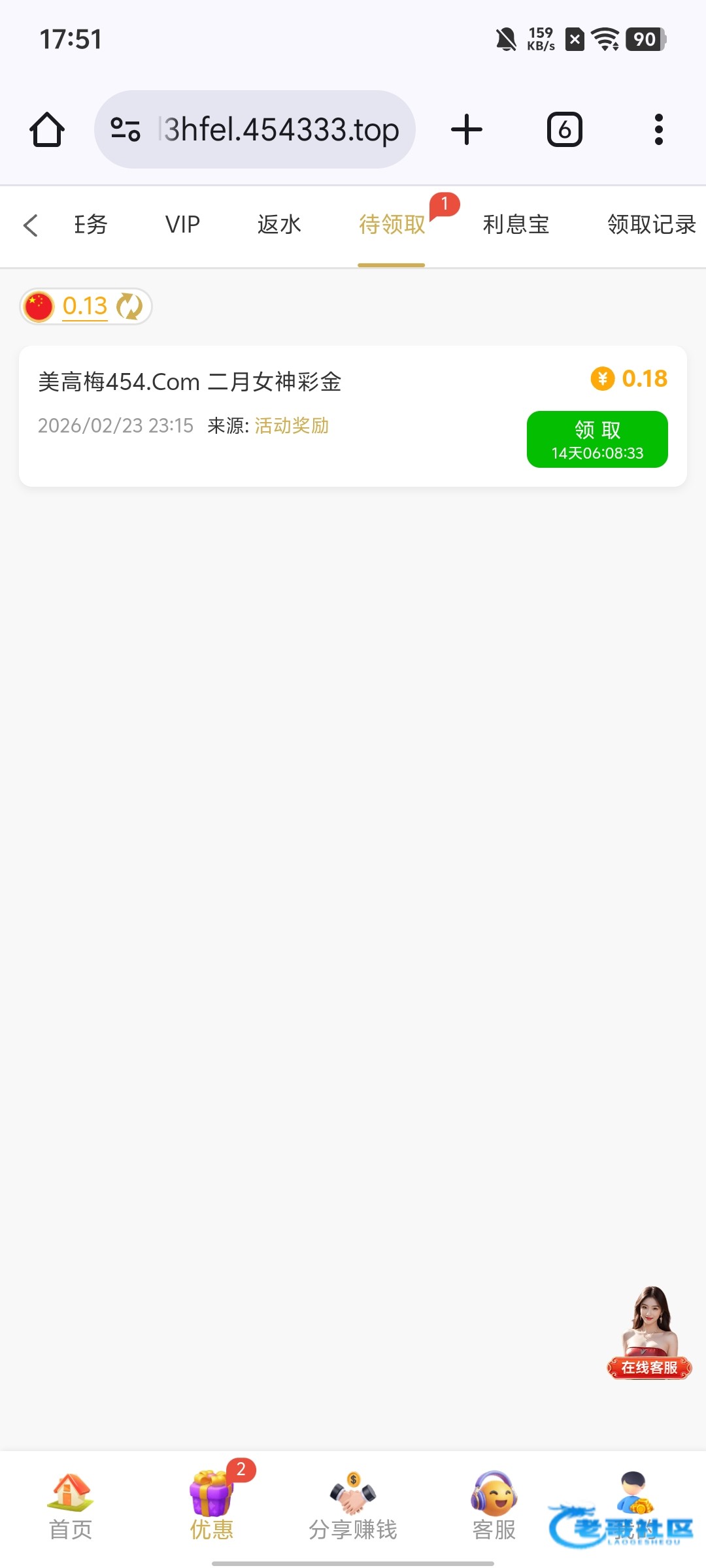
Task: Tap the 活动奖励 source link
Action: coord(292,426)
